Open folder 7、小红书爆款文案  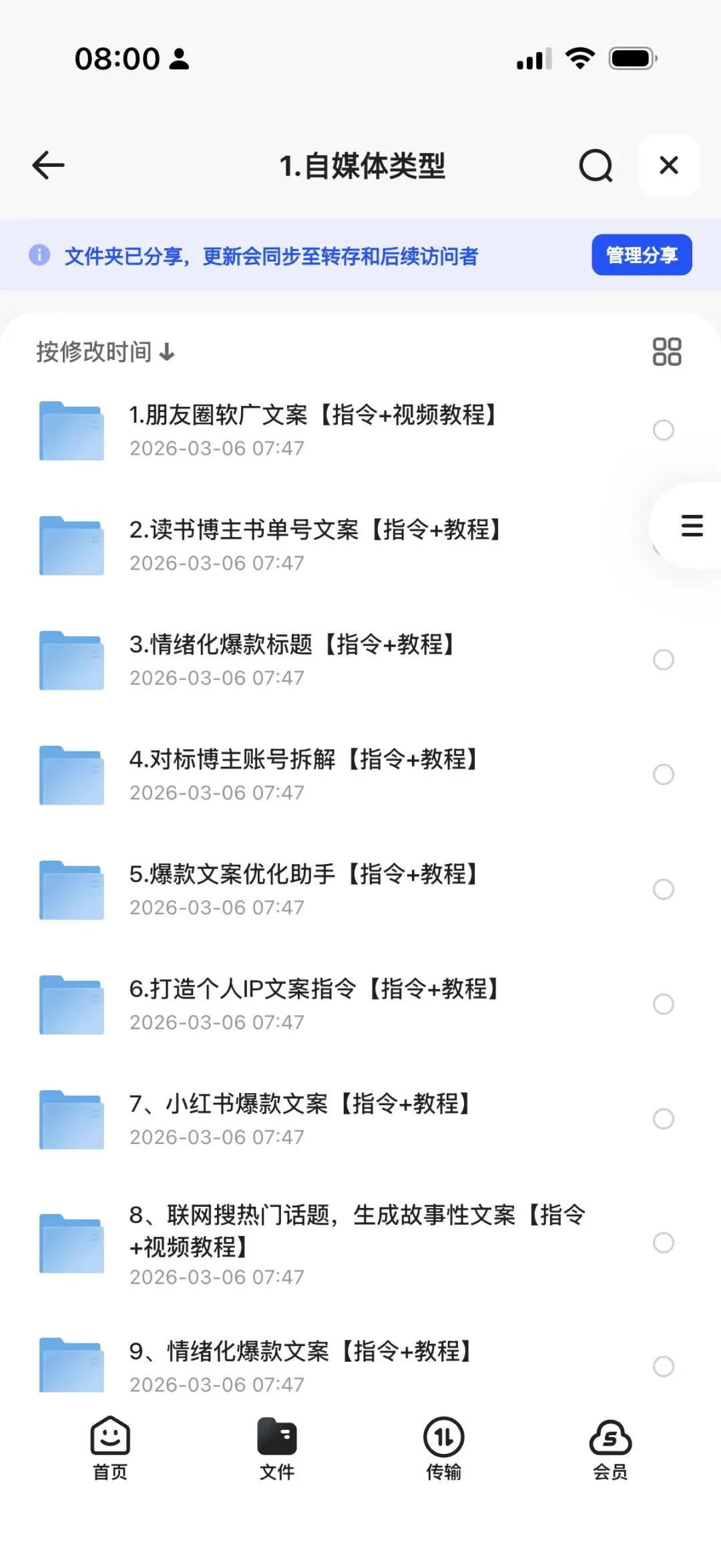300,1119
